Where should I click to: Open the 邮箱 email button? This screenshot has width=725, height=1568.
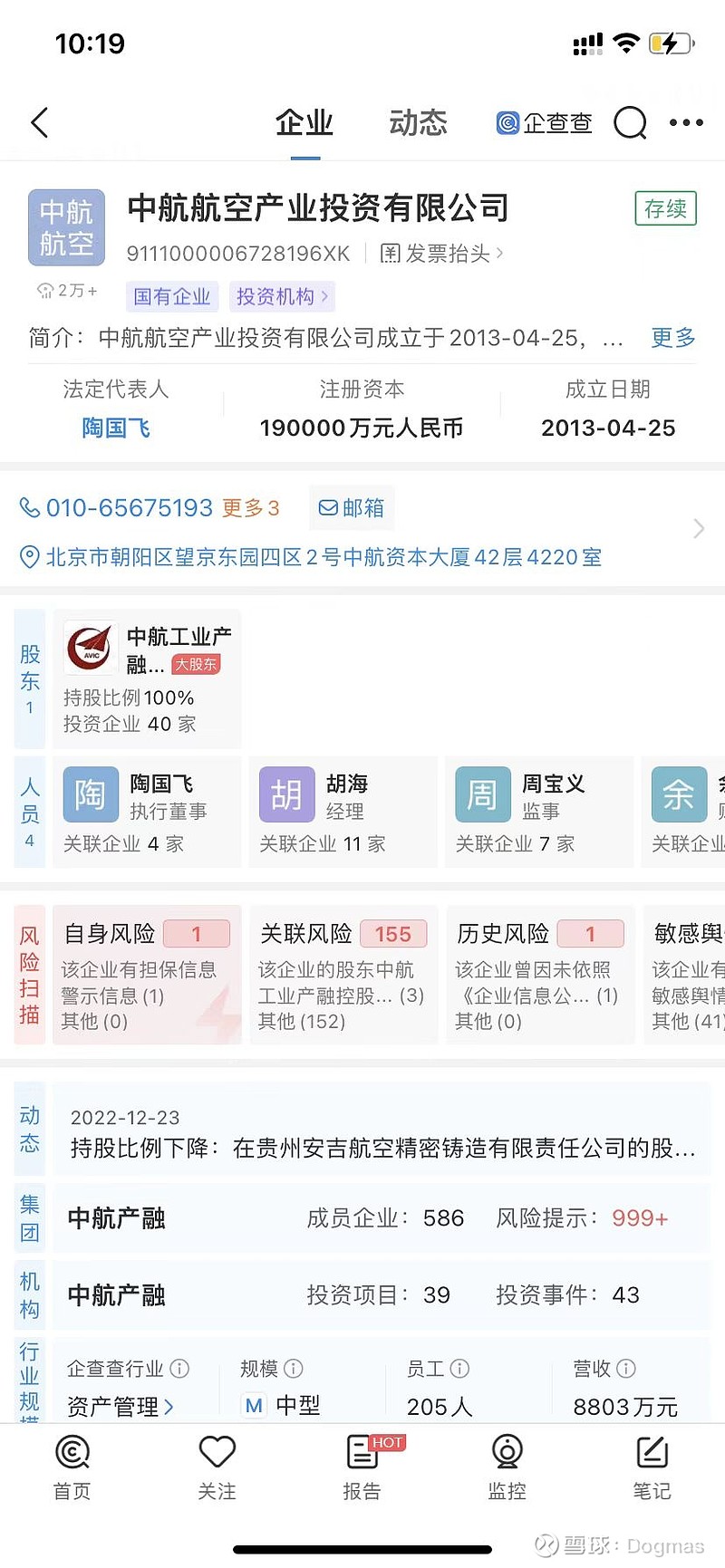(x=353, y=508)
